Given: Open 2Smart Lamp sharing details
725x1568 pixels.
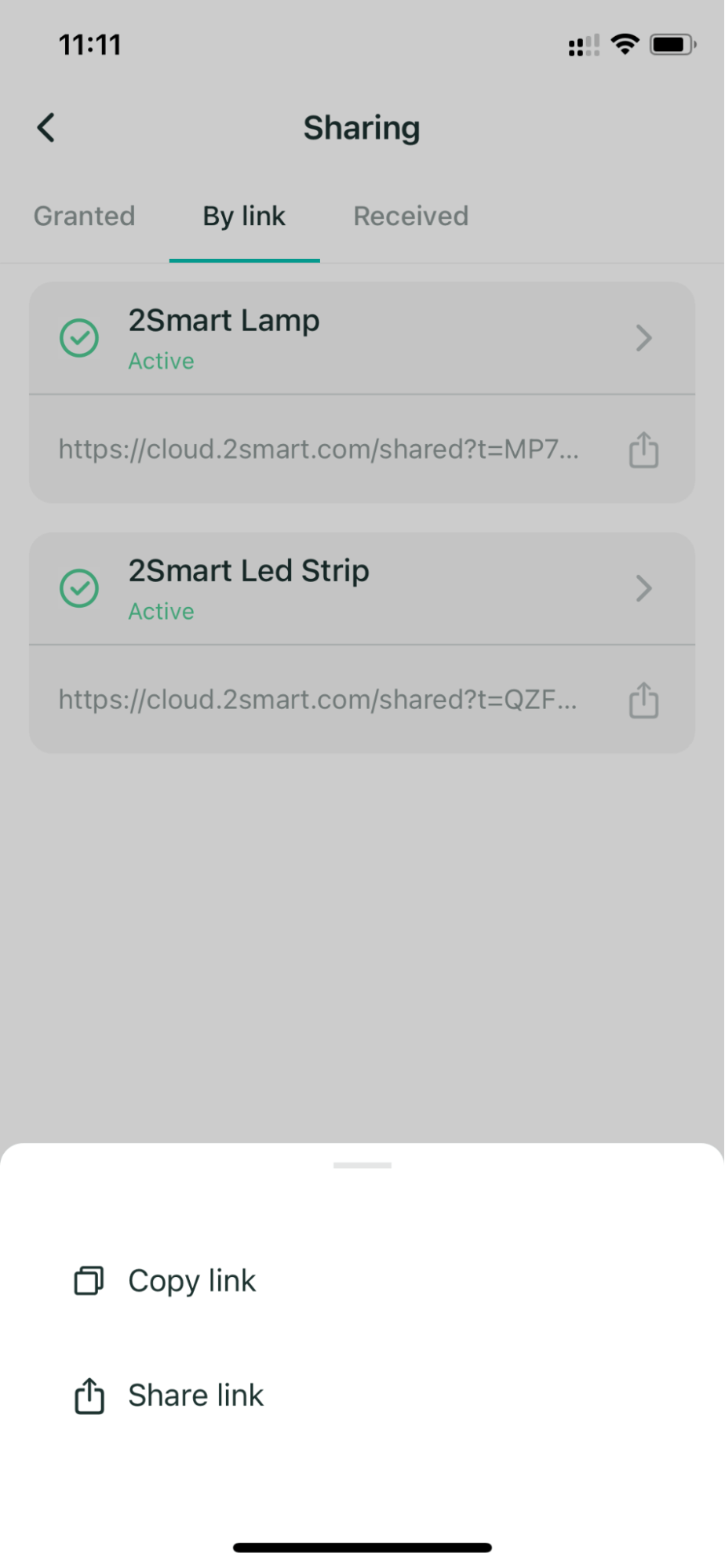Looking at the screenshot, I should click(362, 338).
